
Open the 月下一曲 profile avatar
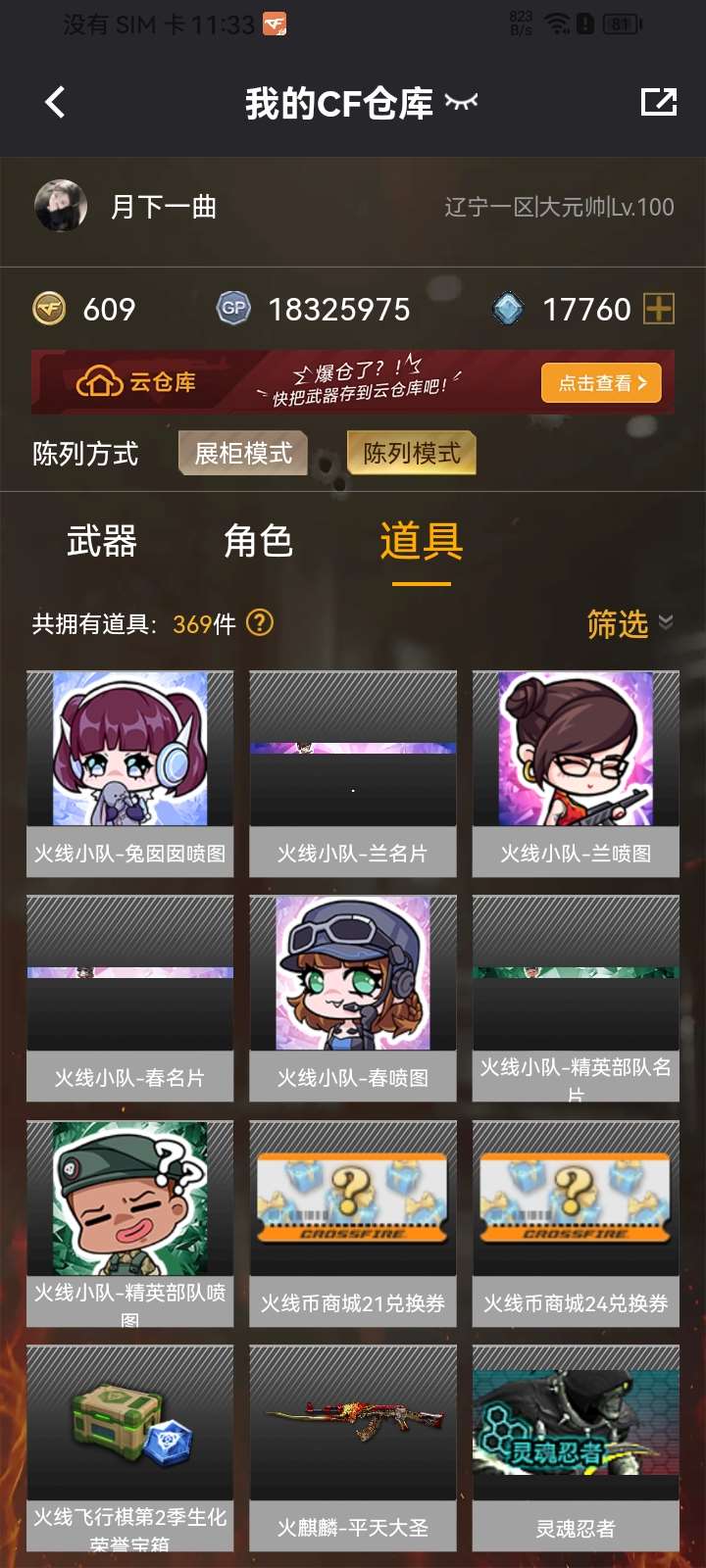[62, 206]
